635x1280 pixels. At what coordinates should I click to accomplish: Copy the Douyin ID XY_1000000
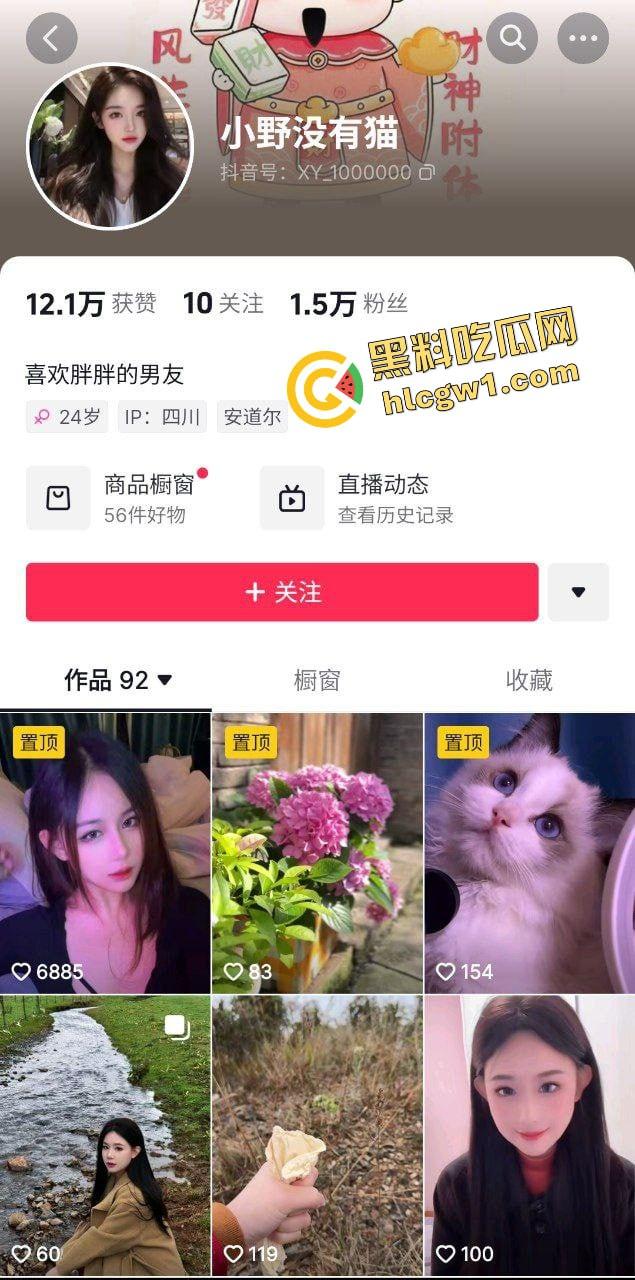click(426, 172)
